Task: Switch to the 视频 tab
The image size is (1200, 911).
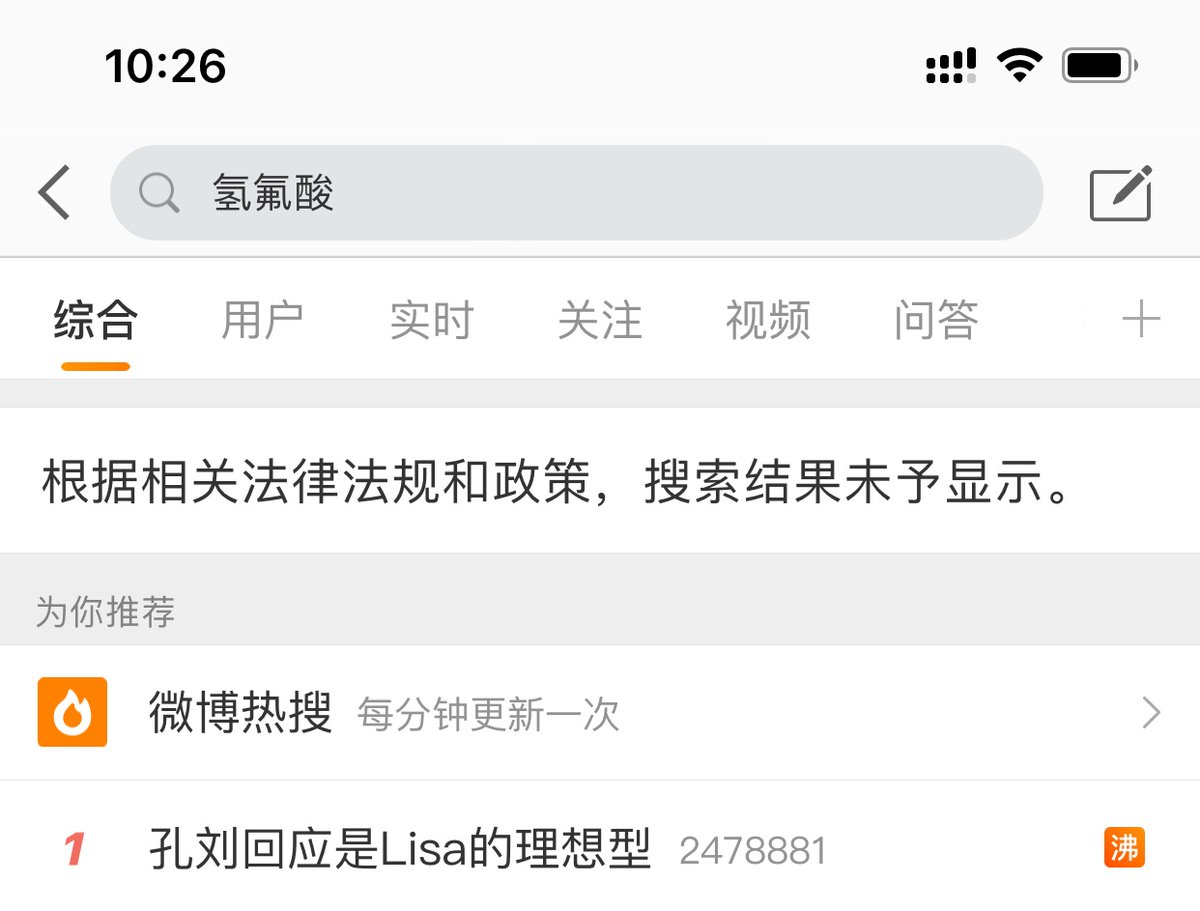Action: (767, 321)
